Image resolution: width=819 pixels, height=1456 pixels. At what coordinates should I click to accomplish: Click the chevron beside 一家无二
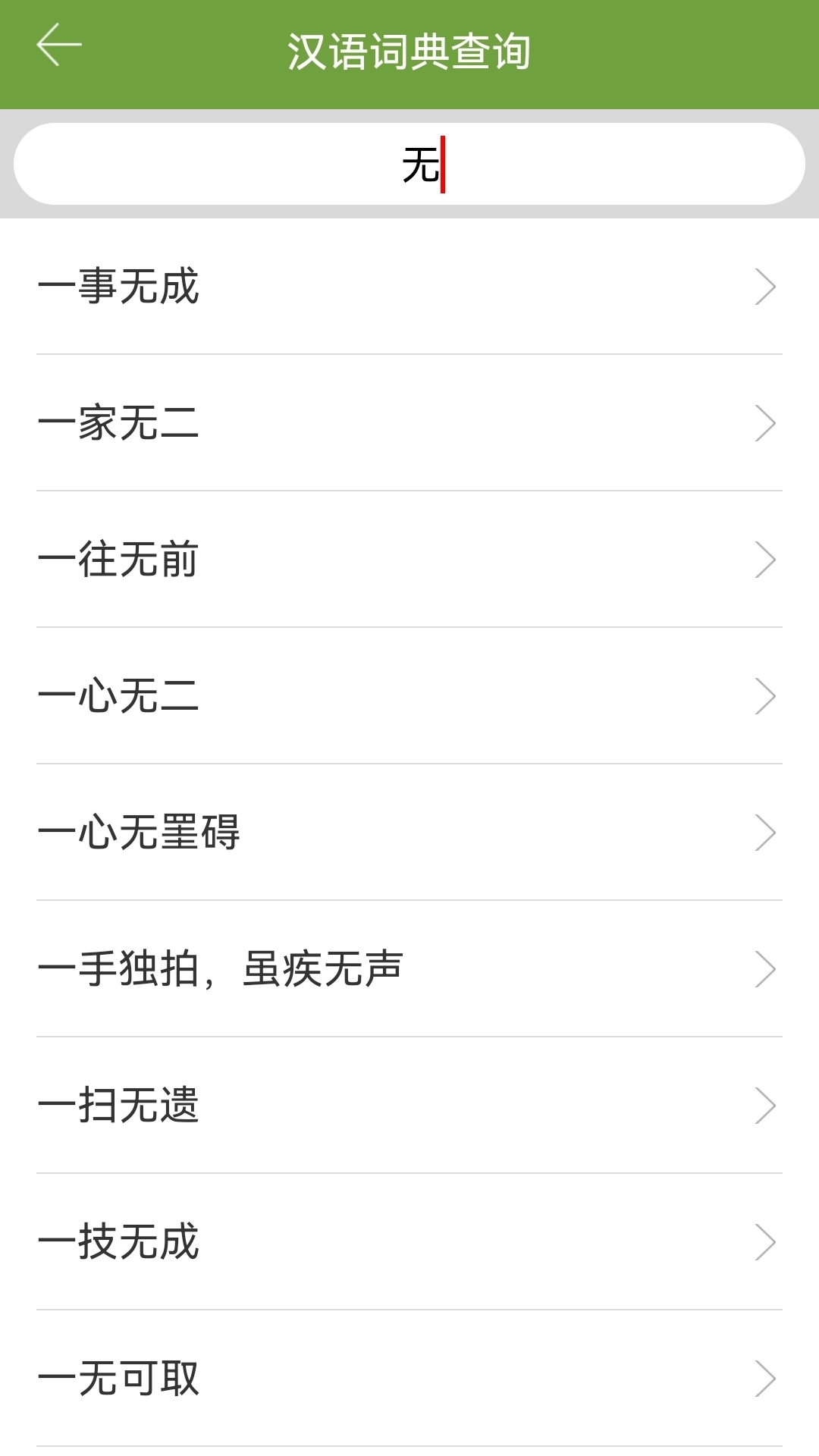[768, 423]
